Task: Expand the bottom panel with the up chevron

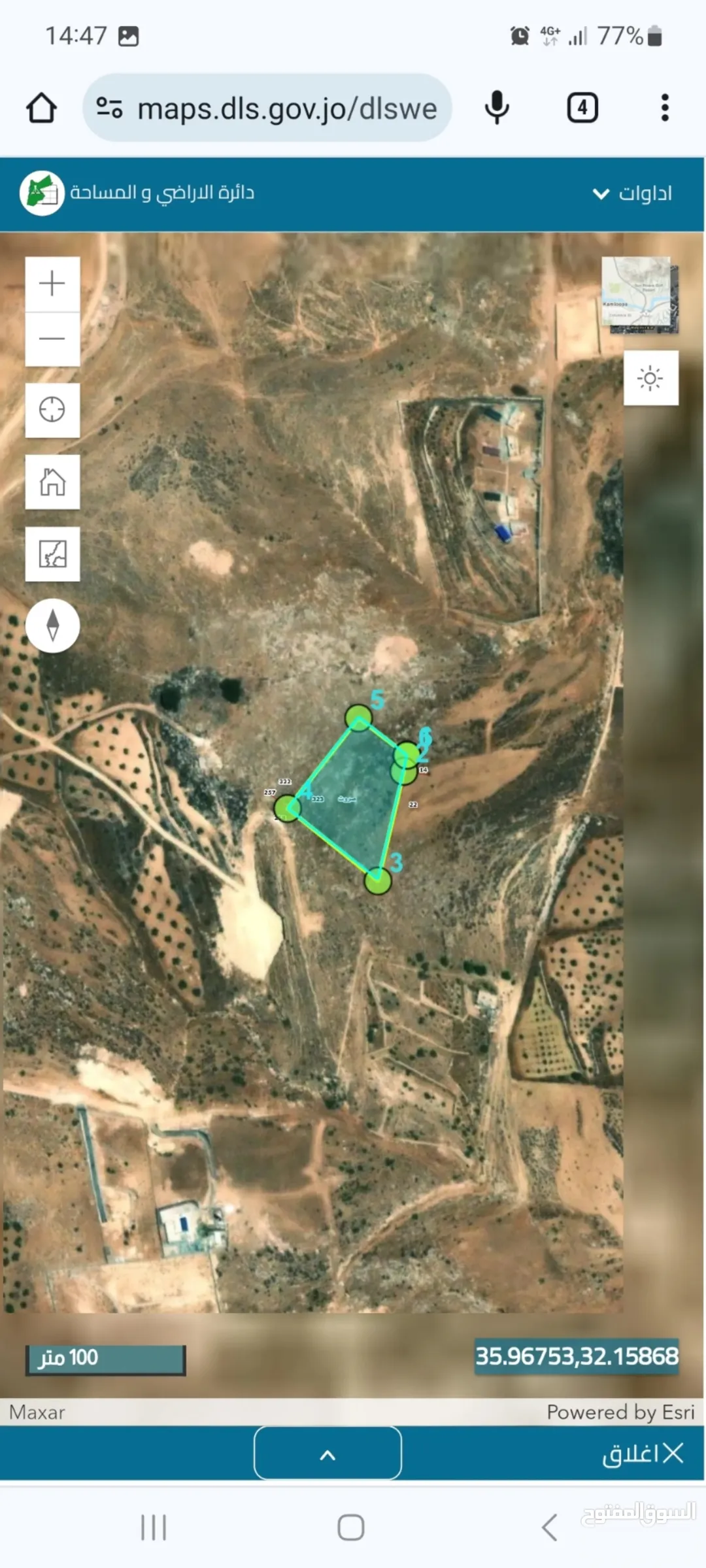Action: 328,1454
